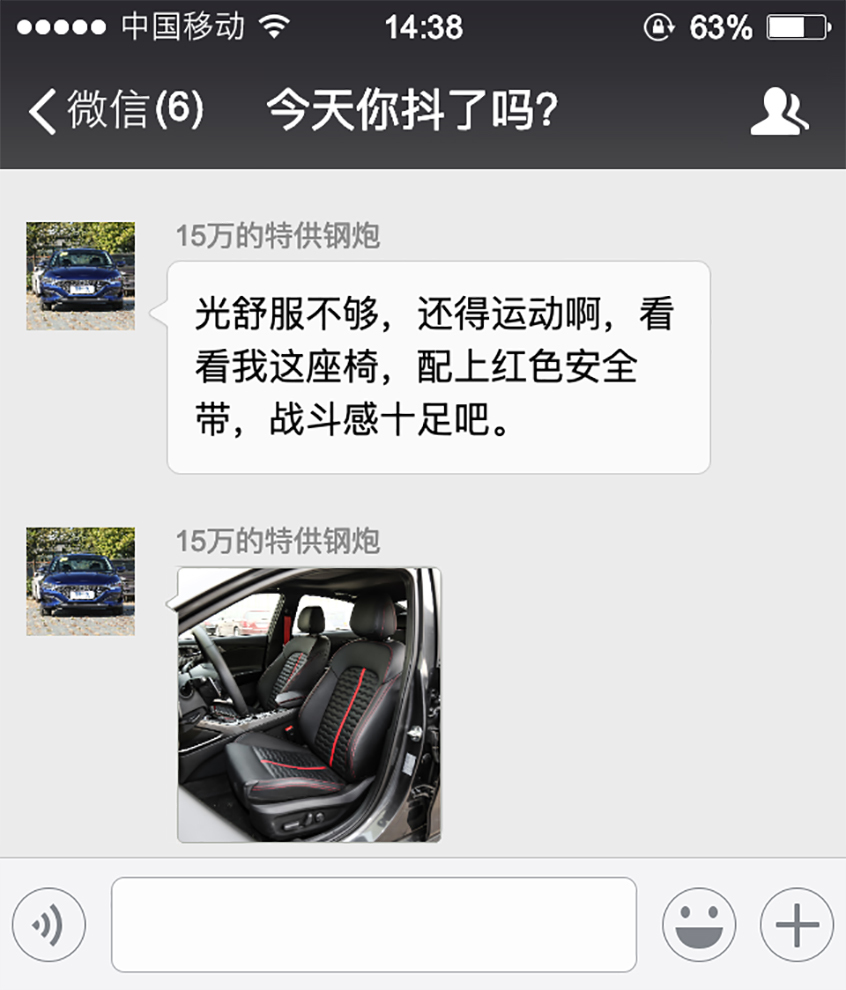Open the emoji sticker panel
The width and height of the screenshot is (846, 990).
coord(698,925)
